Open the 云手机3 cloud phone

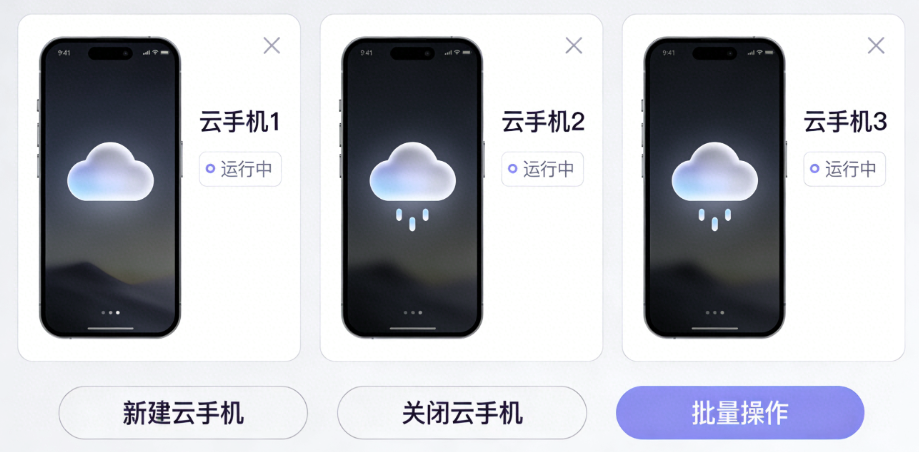point(714,188)
